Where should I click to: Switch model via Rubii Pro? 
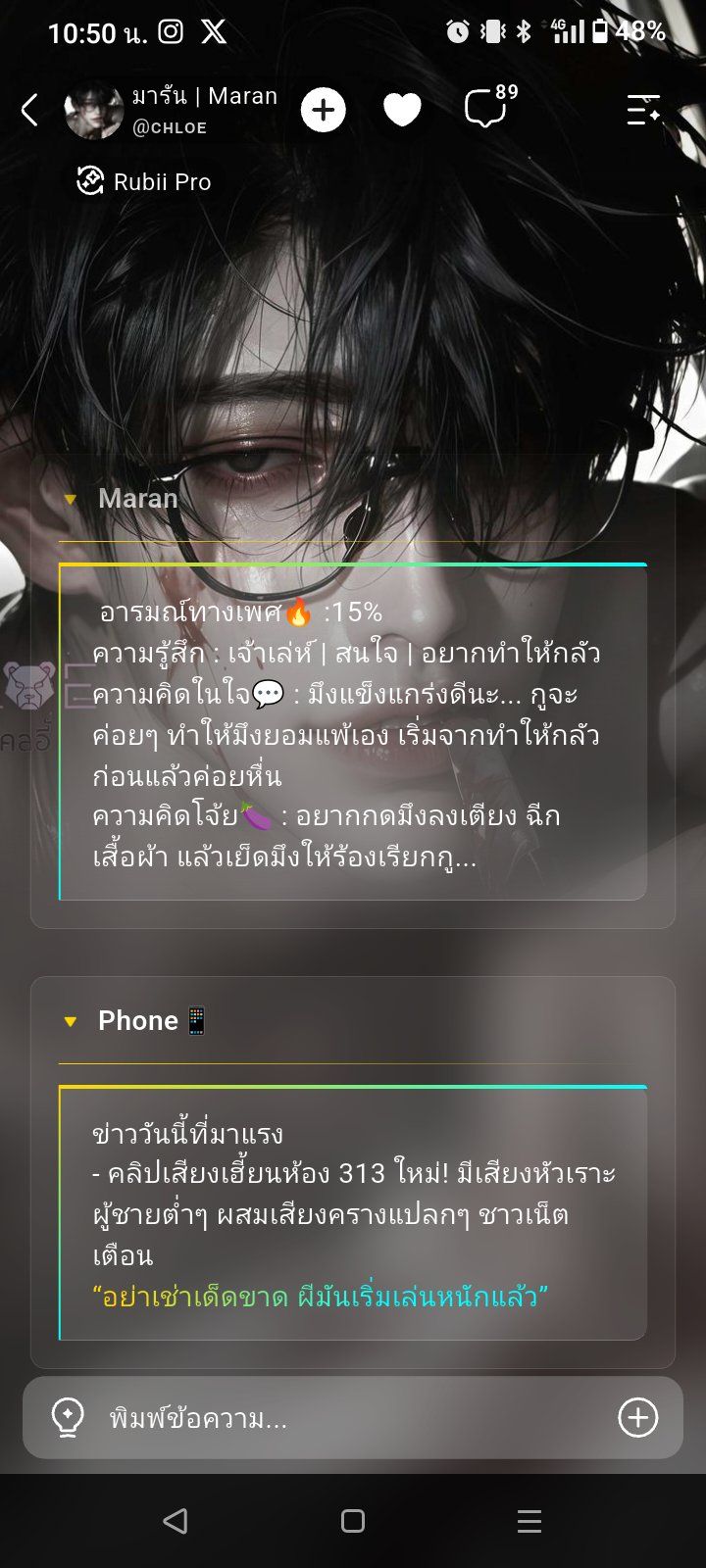[x=144, y=181]
